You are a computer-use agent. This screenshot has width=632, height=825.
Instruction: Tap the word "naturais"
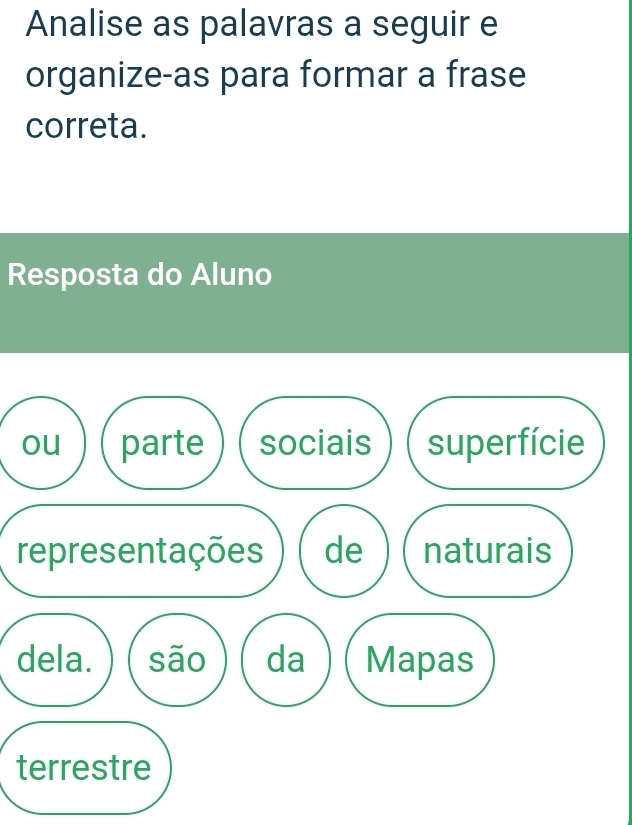[487, 551]
